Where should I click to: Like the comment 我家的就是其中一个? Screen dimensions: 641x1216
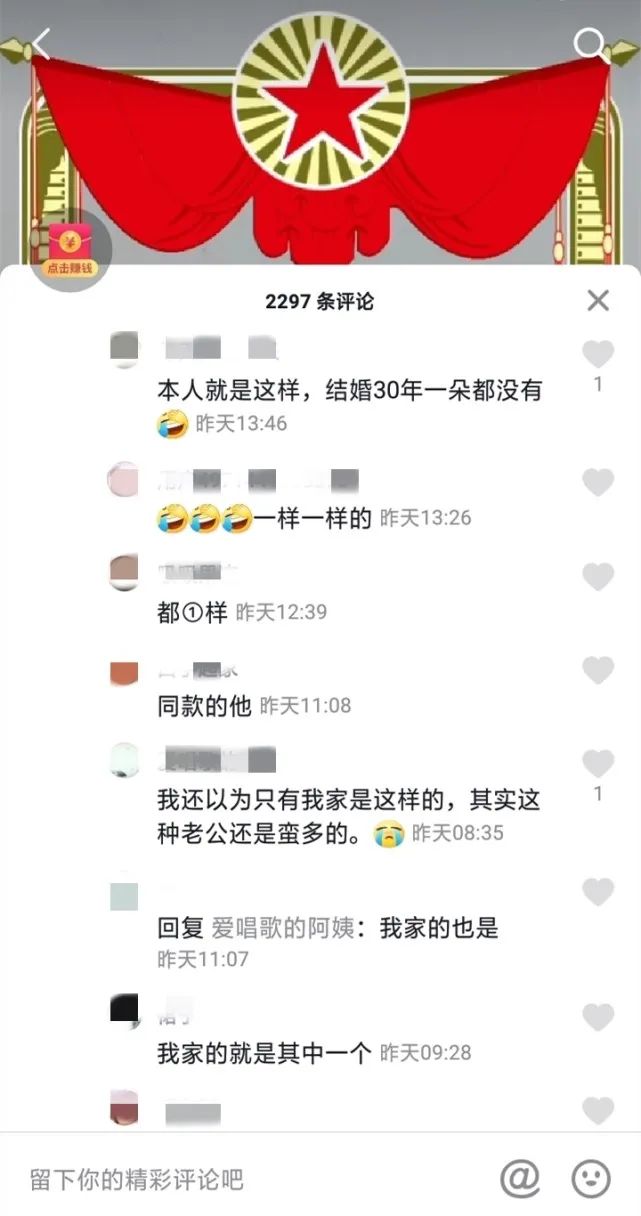598,1018
